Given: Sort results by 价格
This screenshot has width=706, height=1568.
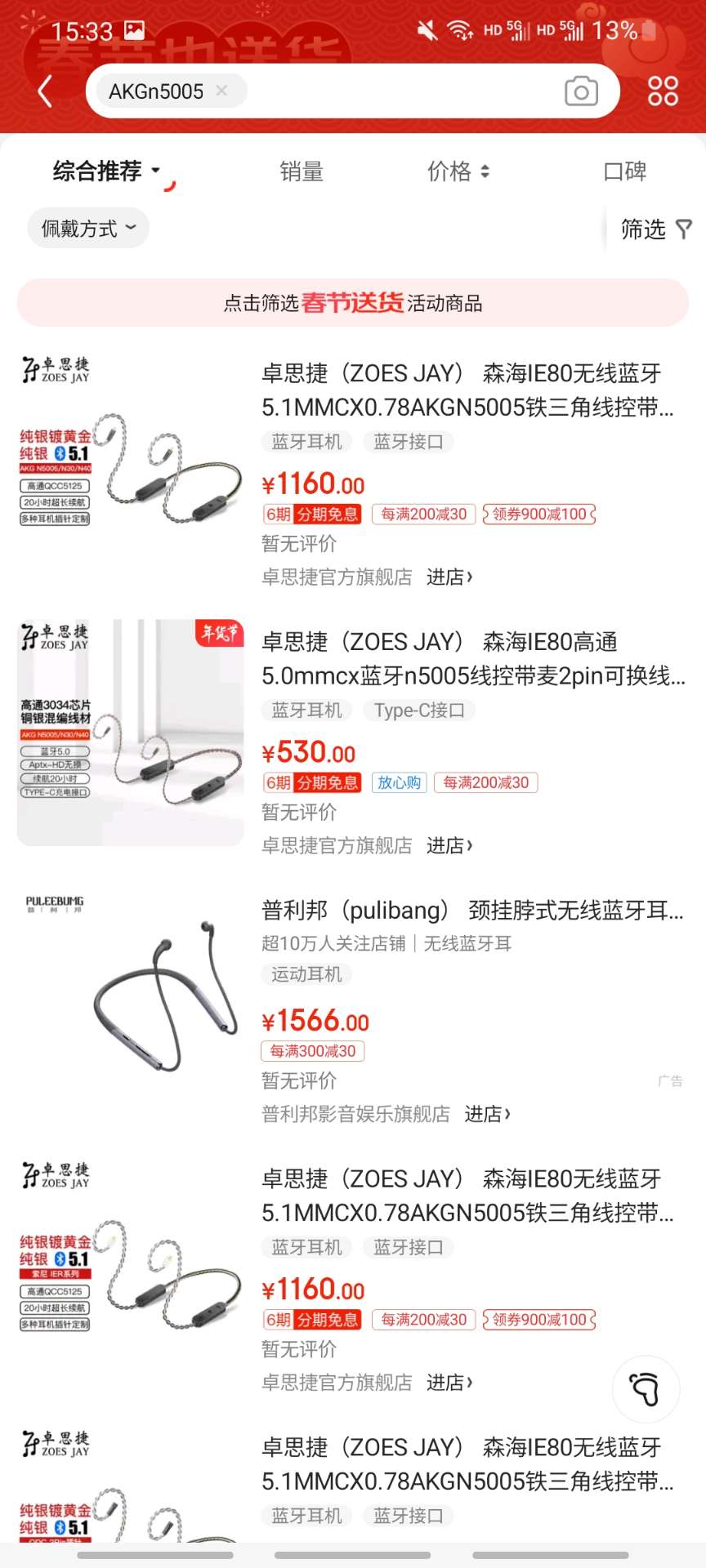Looking at the screenshot, I should 458,171.
